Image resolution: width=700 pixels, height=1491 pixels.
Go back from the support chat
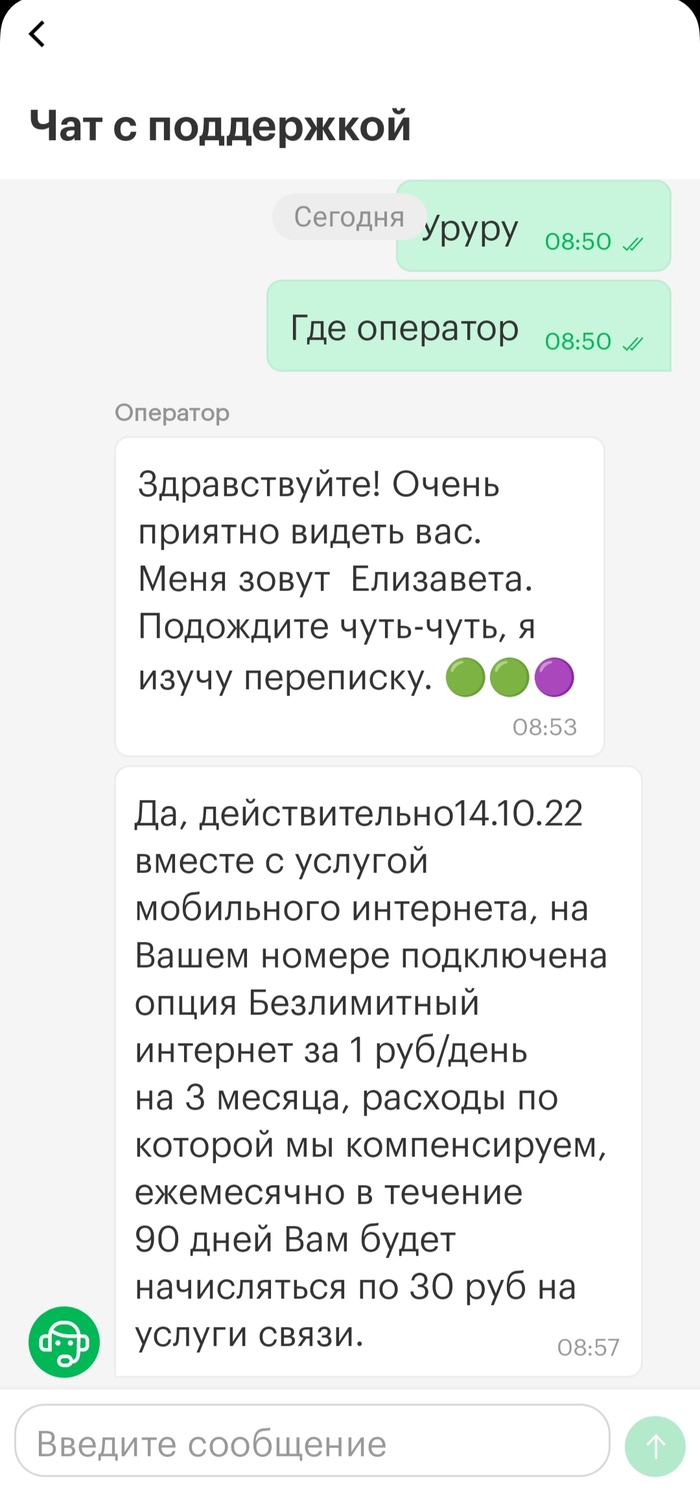37,35
